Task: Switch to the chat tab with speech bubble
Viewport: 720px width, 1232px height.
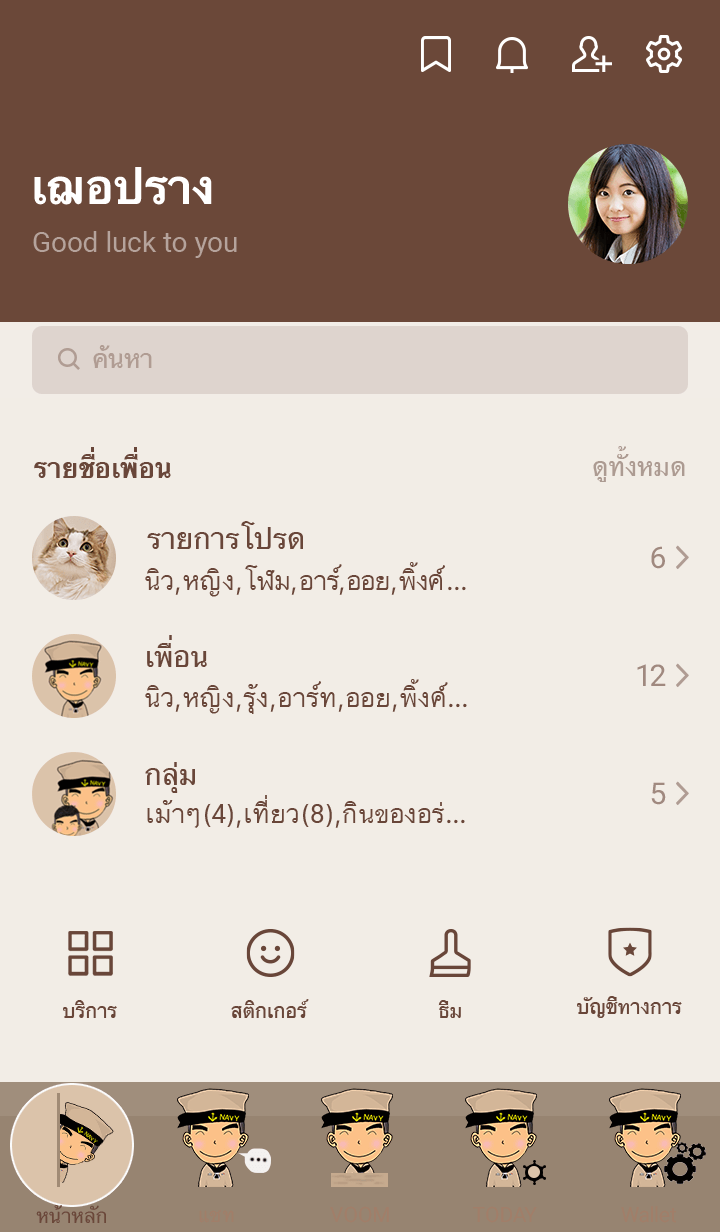Action: click(x=216, y=1150)
